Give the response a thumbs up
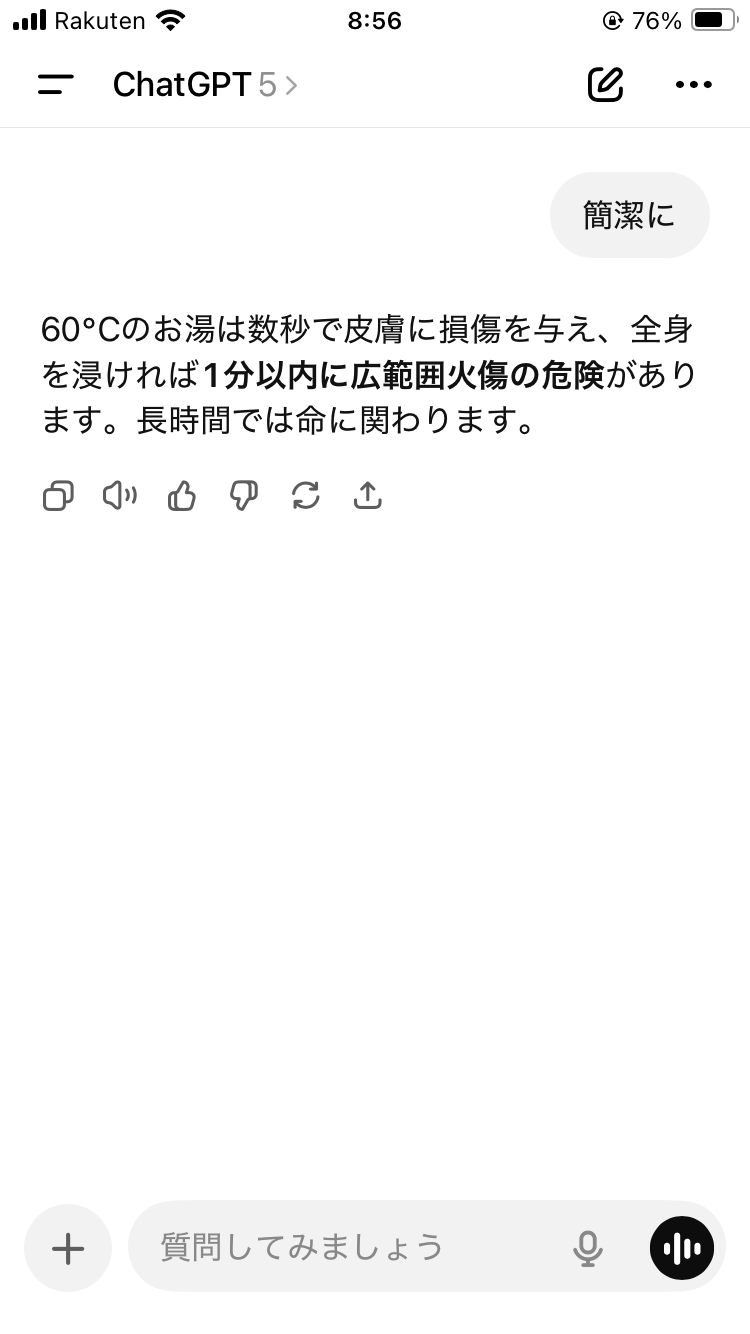The image size is (750, 1334). [x=182, y=495]
